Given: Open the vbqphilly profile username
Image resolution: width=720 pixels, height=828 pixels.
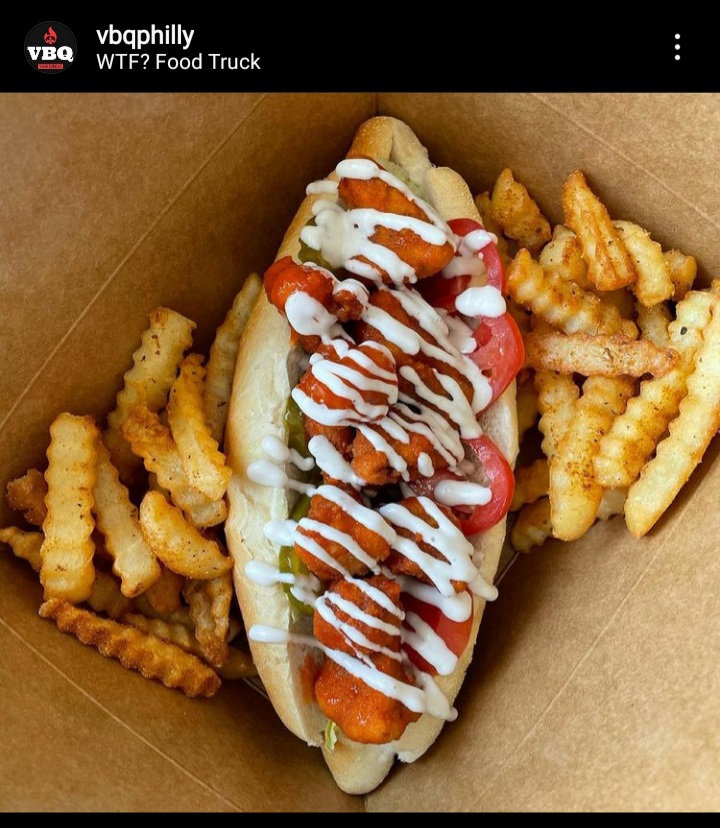Looking at the screenshot, I should (x=145, y=36).
